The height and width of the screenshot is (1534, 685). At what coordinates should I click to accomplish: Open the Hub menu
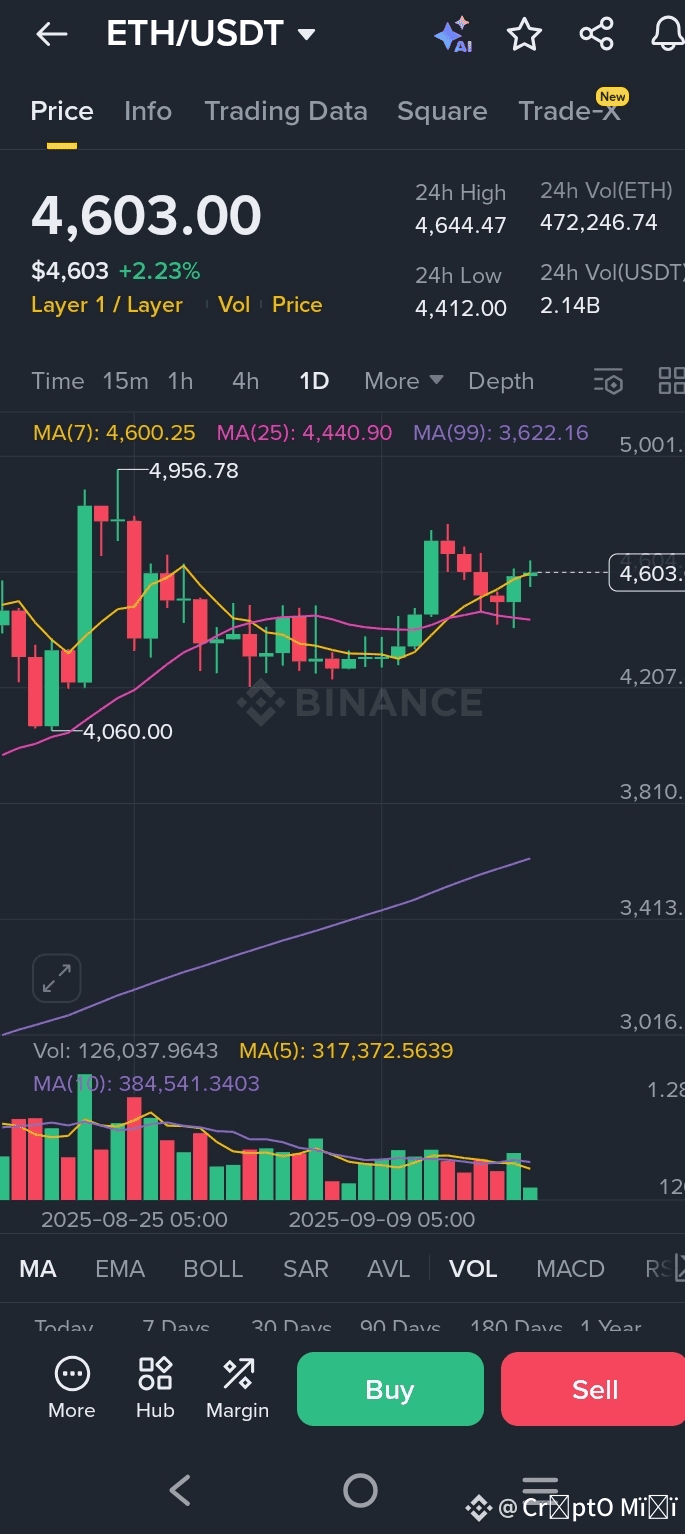(x=155, y=1388)
